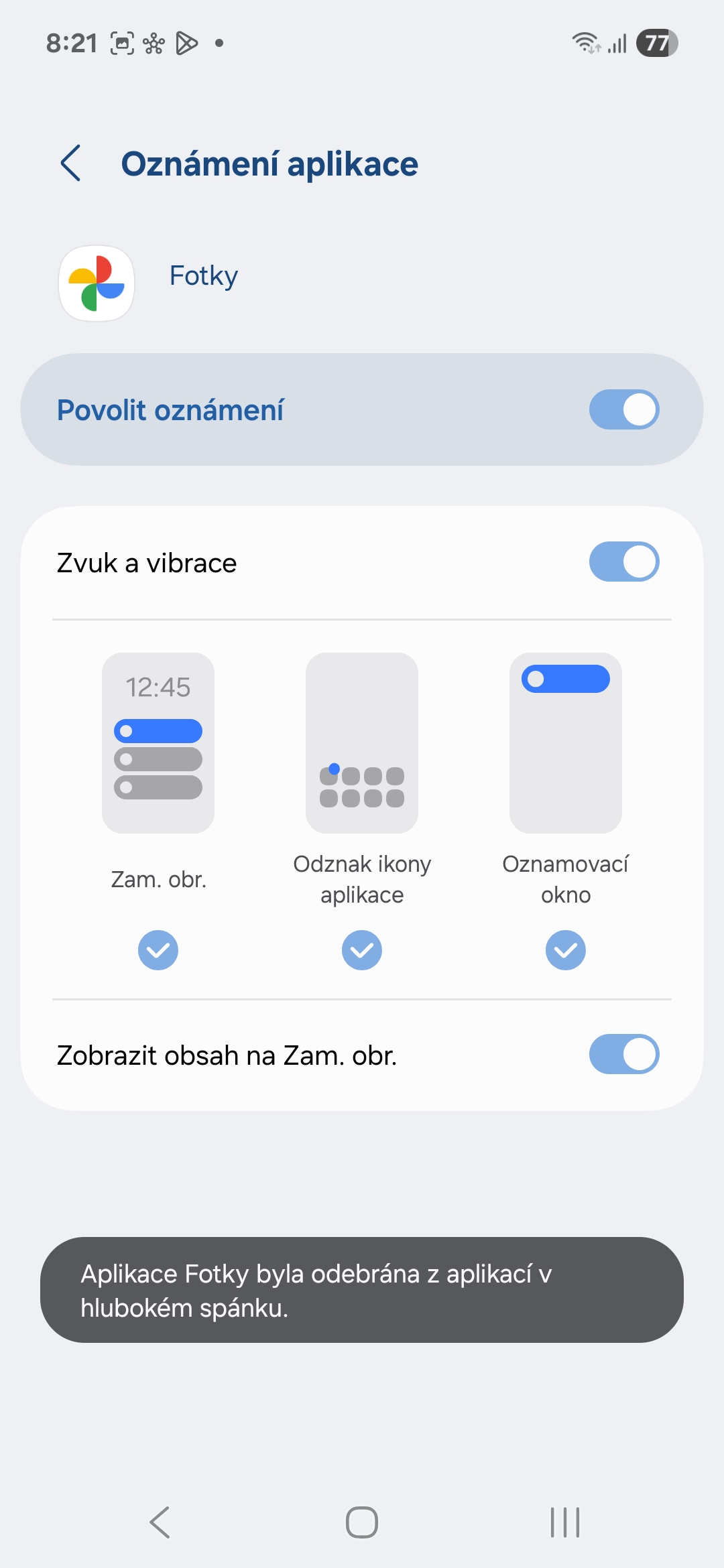
Task: Turn off Zvuk a vibrace
Action: pyautogui.click(x=624, y=562)
